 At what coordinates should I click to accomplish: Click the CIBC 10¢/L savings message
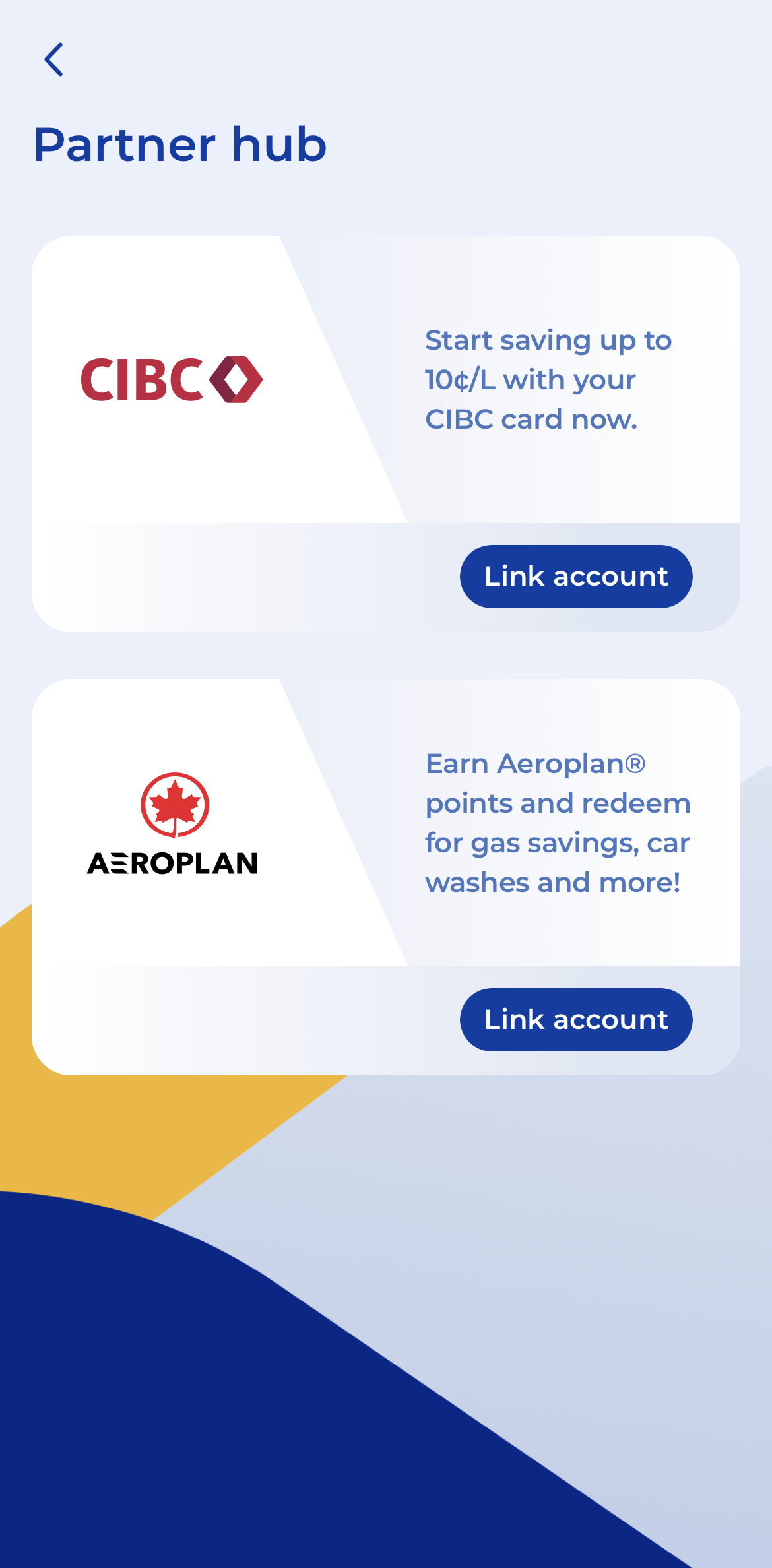[548, 380]
